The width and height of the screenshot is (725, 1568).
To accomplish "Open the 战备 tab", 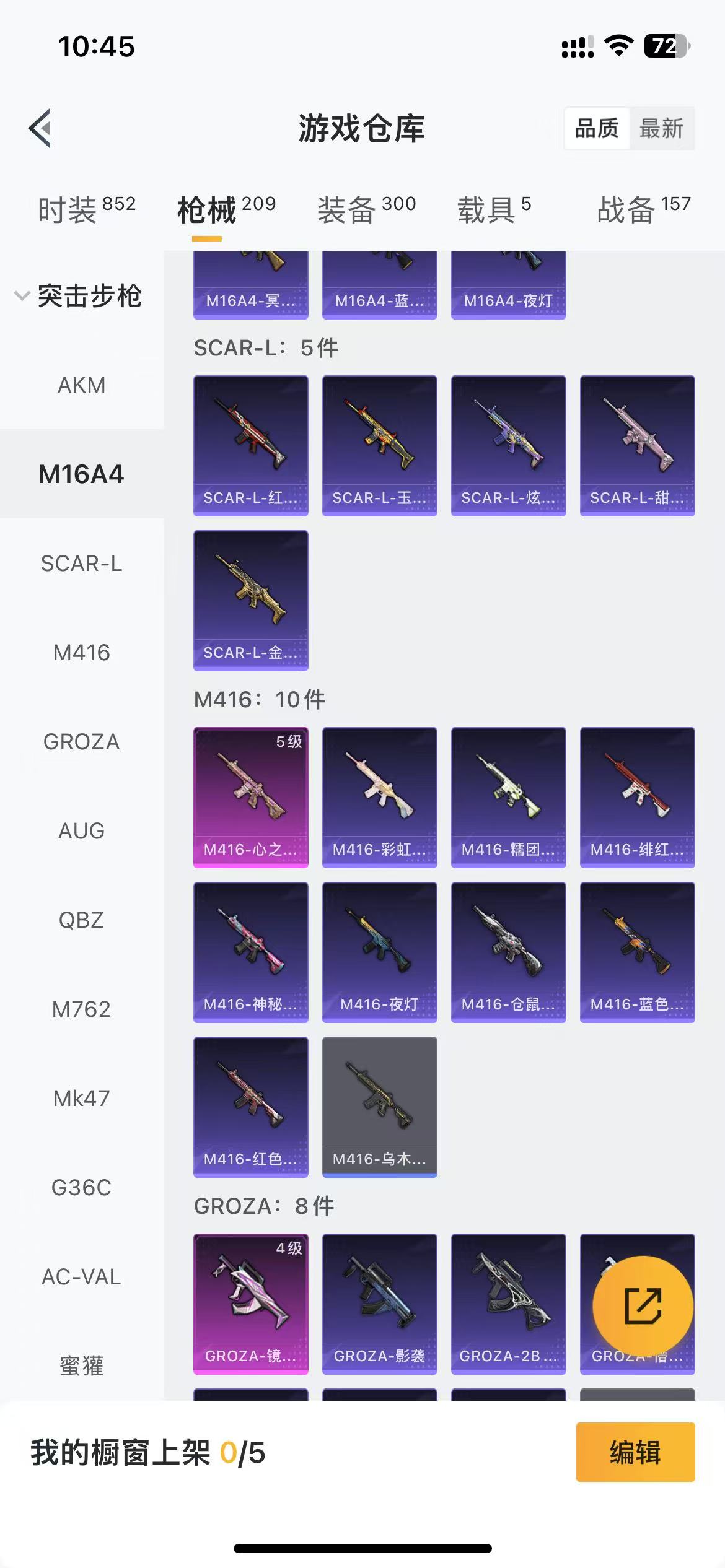I will click(644, 209).
